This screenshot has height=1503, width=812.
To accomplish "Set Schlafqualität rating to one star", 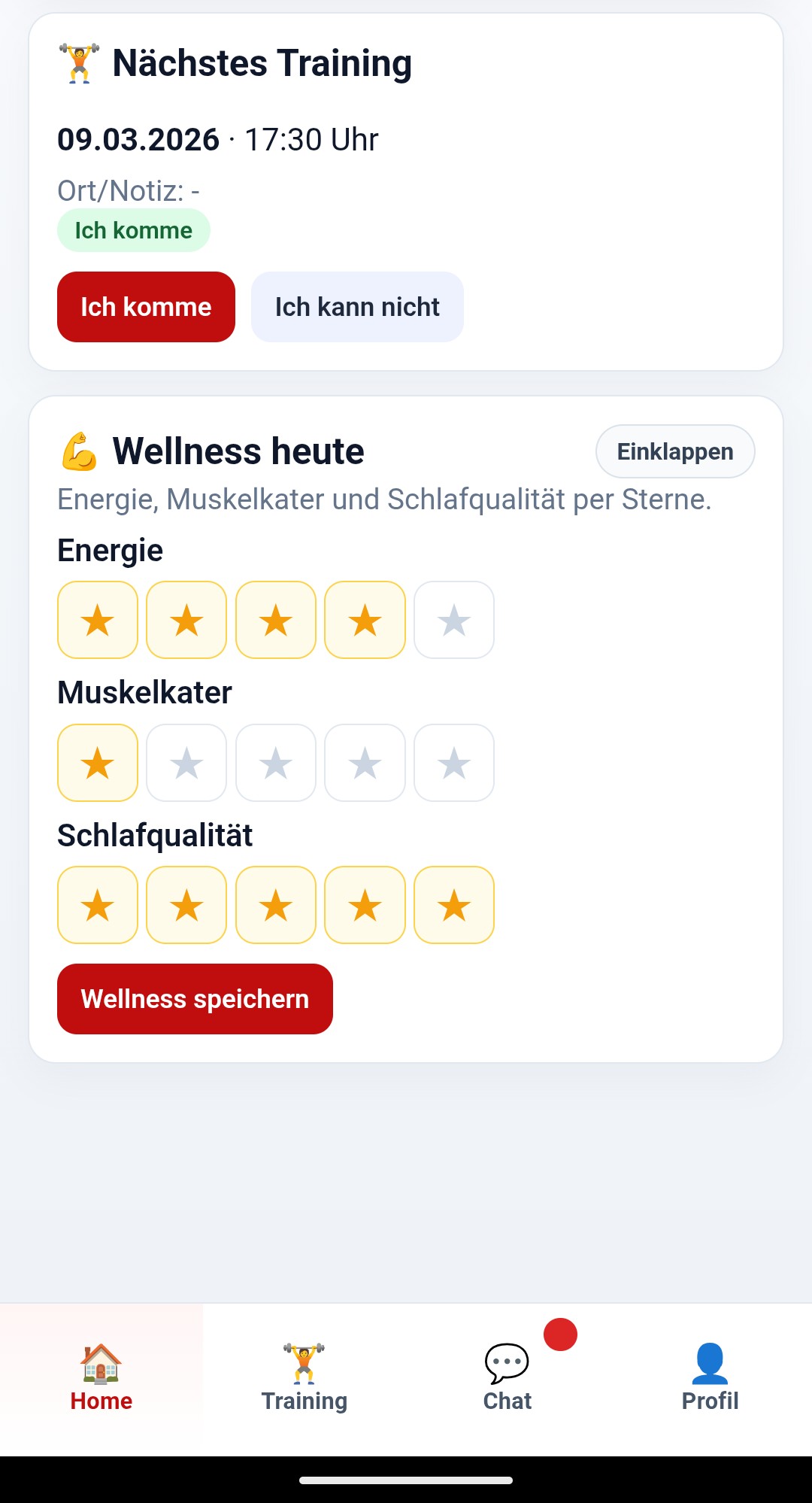I will point(98,905).
